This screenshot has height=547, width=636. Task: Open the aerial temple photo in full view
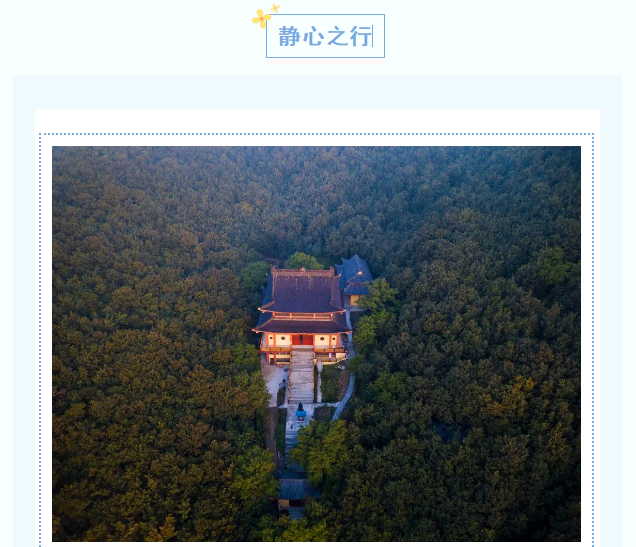pyautogui.click(x=316, y=343)
